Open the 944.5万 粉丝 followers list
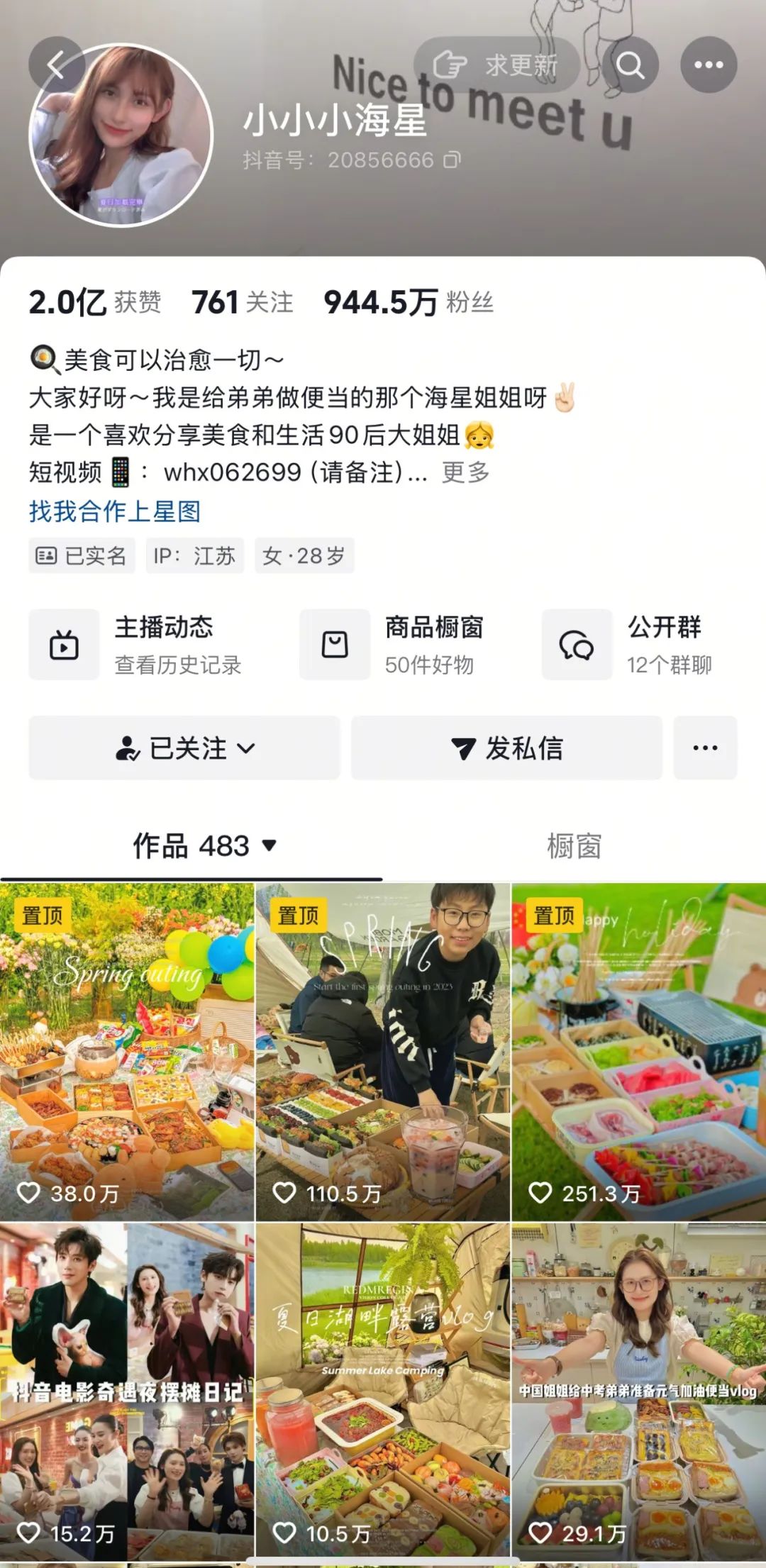Image resolution: width=766 pixels, height=1568 pixels. [408, 303]
